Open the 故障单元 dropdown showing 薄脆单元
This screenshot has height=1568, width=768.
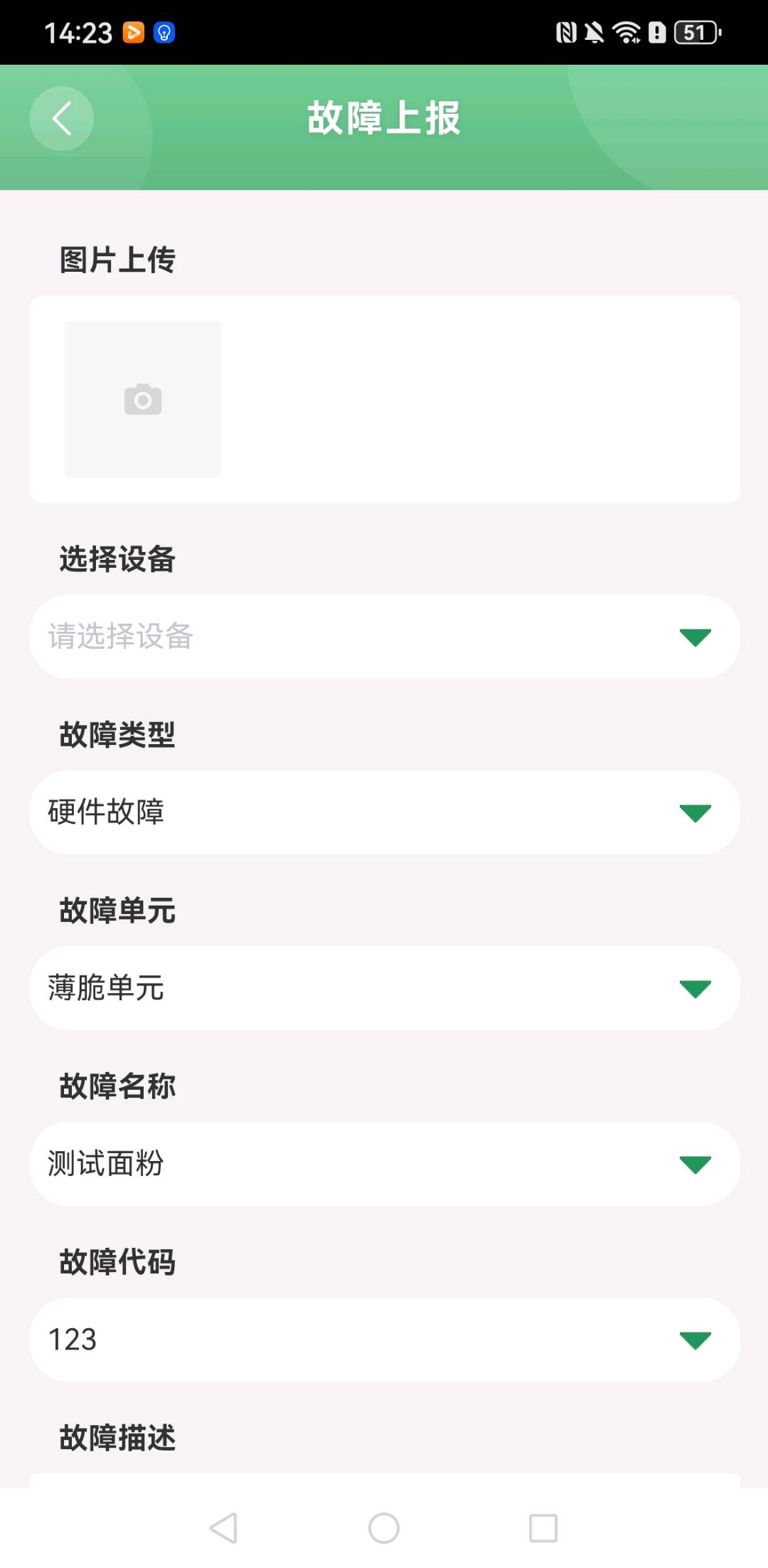pyautogui.click(x=384, y=988)
